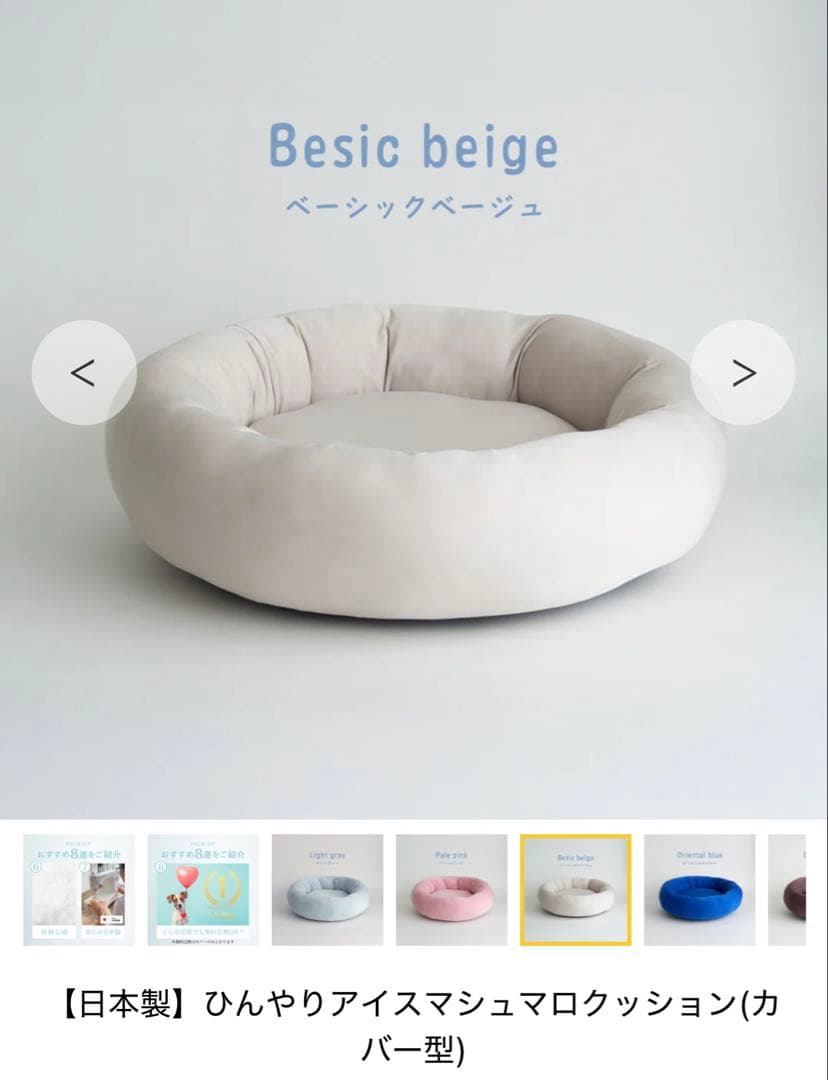Screen dimensions: 828x1080
Task: Advance to the next product image
Action: [x=743, y=373]
